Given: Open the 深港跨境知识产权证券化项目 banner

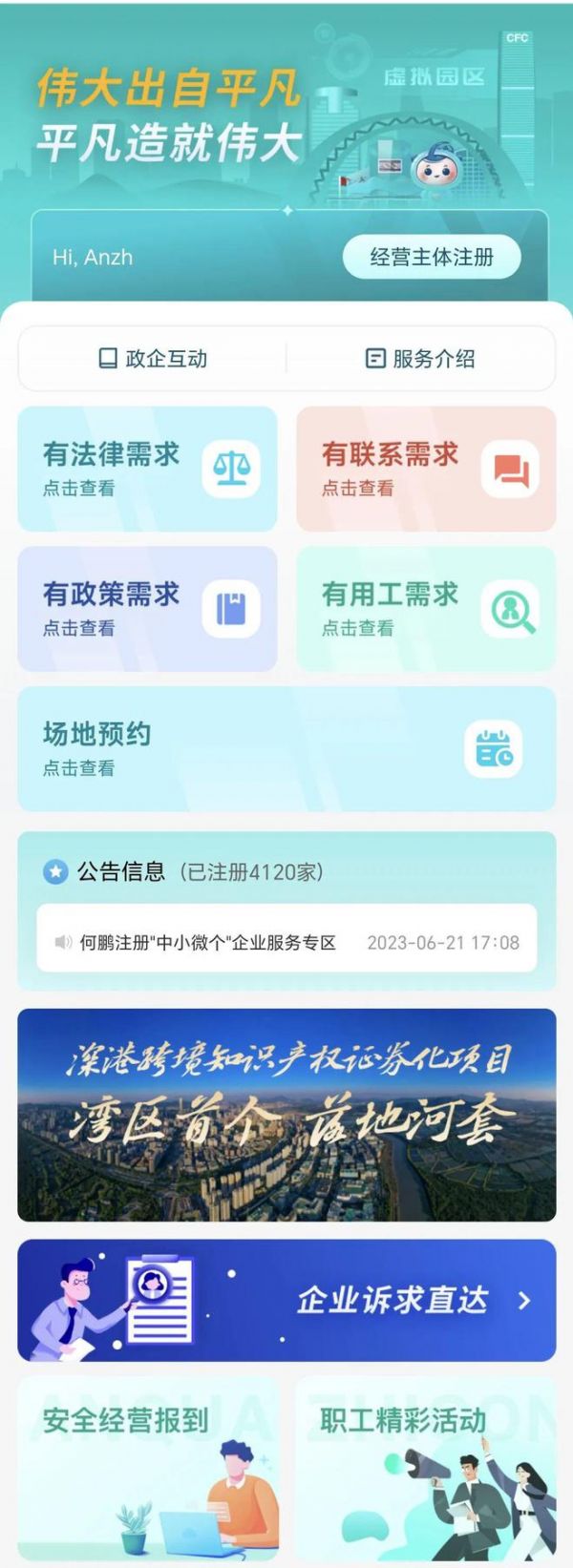Looking at the screenshot, I should 286,1115.
